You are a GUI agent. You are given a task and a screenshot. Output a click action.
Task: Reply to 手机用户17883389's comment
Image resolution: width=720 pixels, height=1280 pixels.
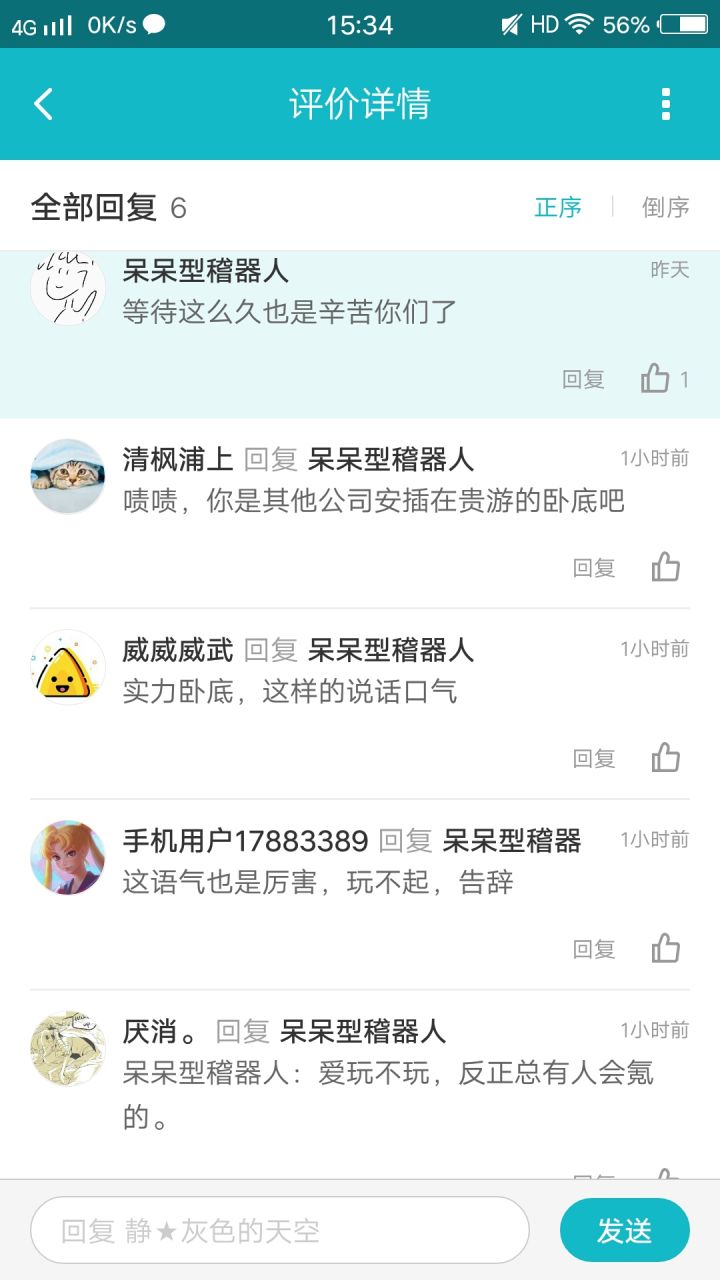(594, 949)
